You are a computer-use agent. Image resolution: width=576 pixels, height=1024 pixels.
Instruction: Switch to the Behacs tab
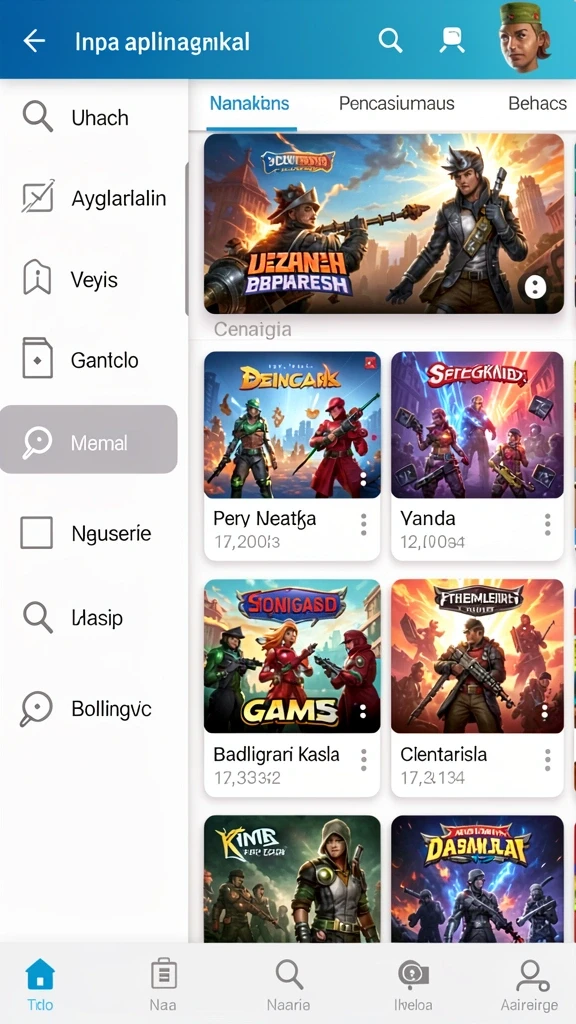(537, 103)
